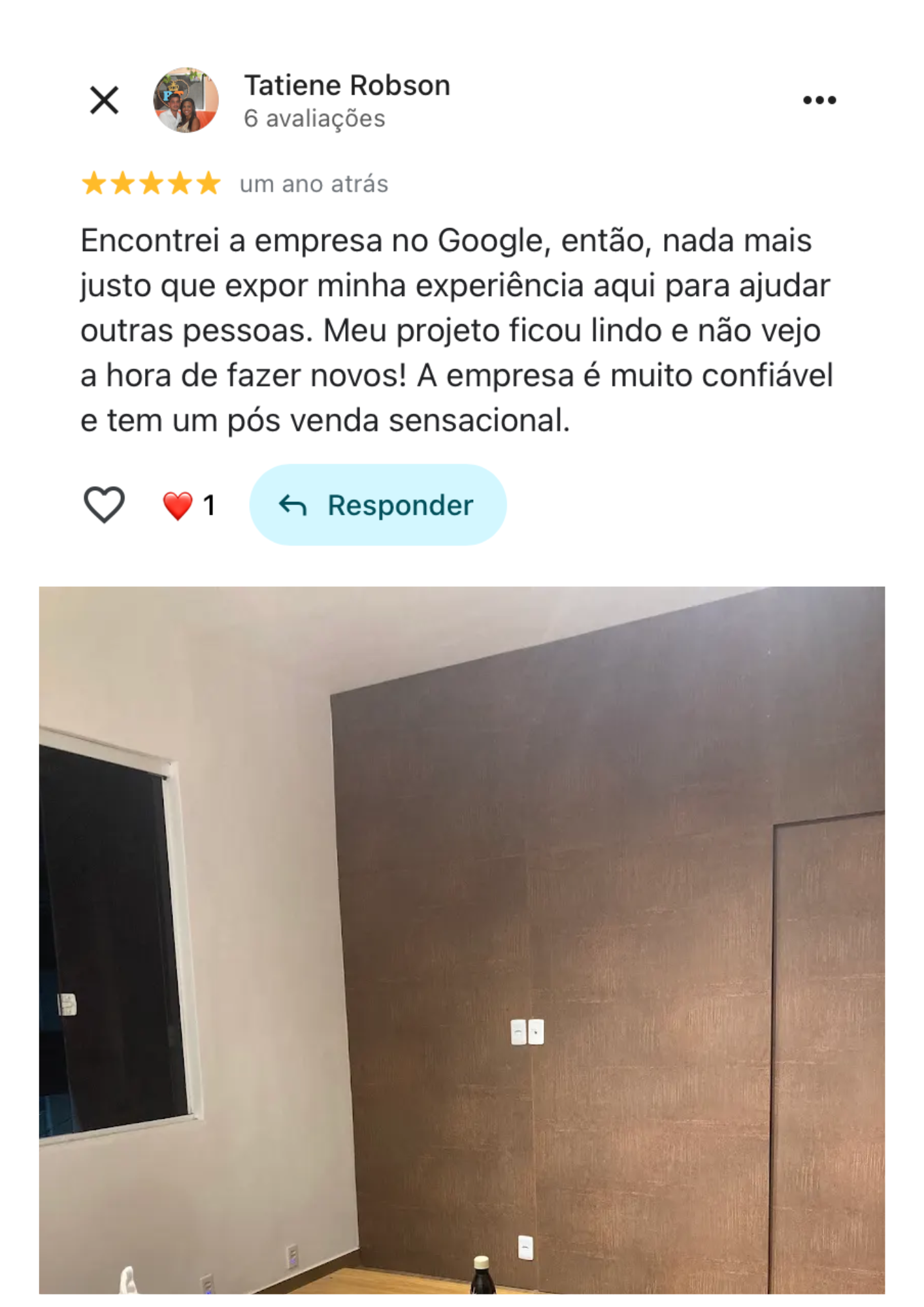
Task: Tap the Responder button
Action: [x=378, y=505]
